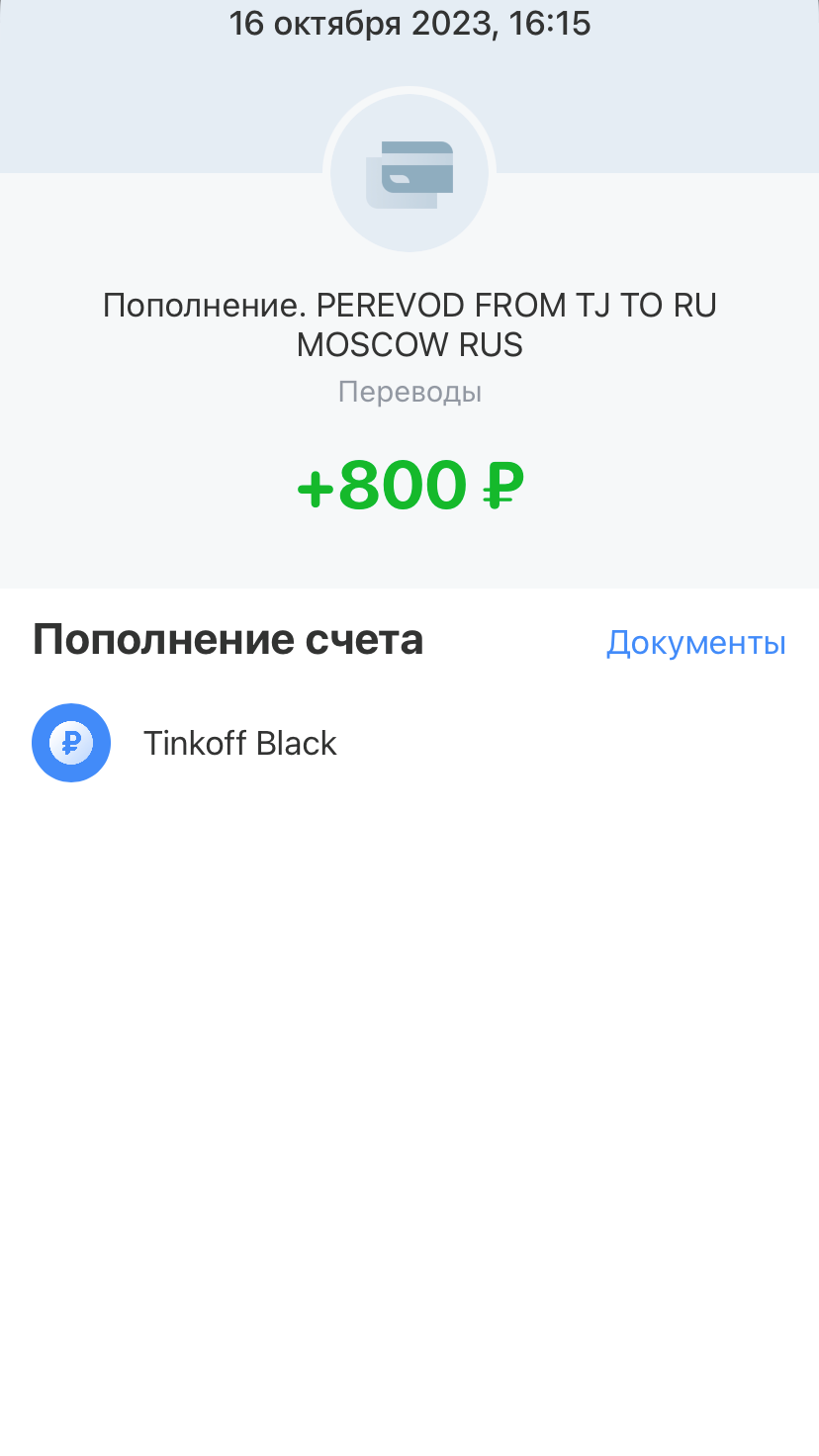Open the Документы link
Image resolution: width=819 pixels, height=1456 pixels.
tap(695, 643)
